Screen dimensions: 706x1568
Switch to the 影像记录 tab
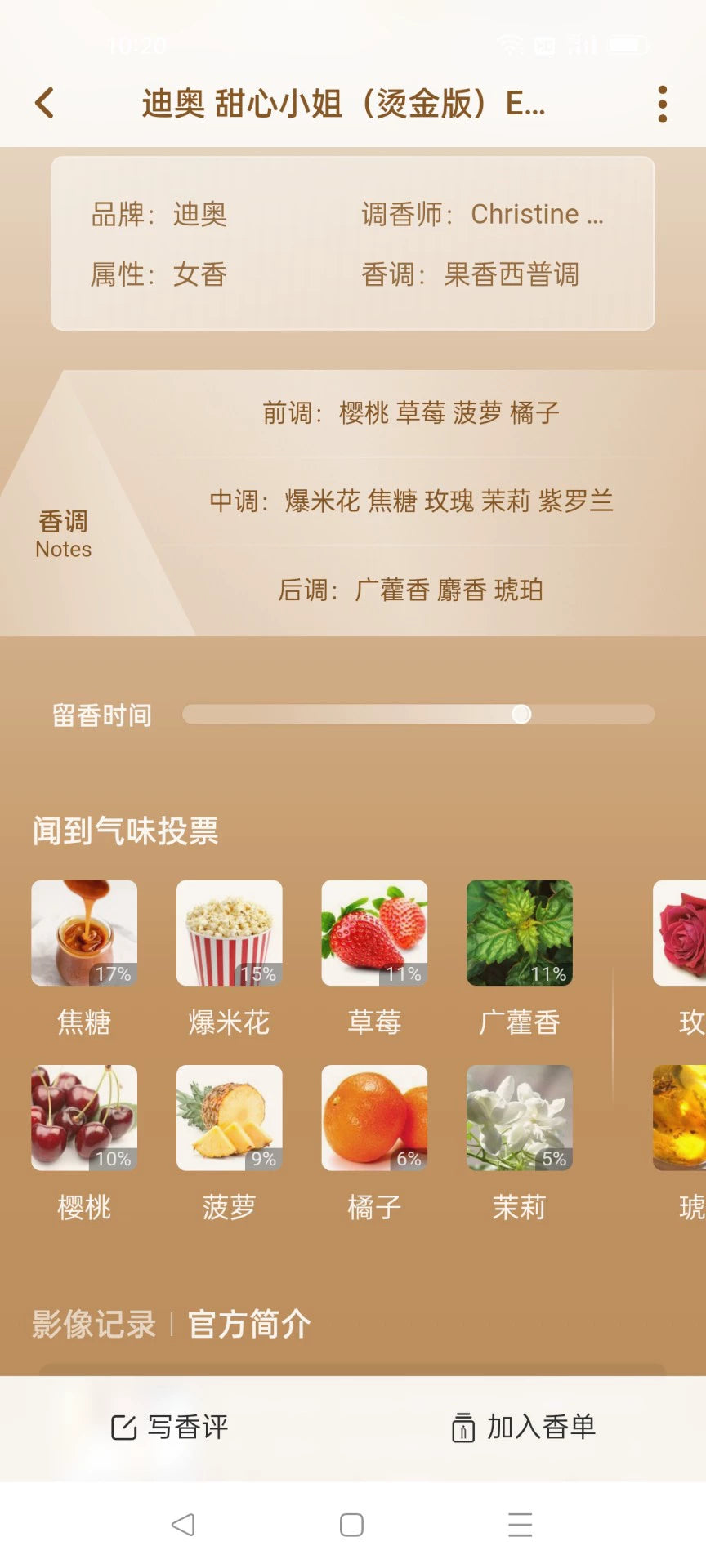pyautogui.click(x=94, y=1324)
